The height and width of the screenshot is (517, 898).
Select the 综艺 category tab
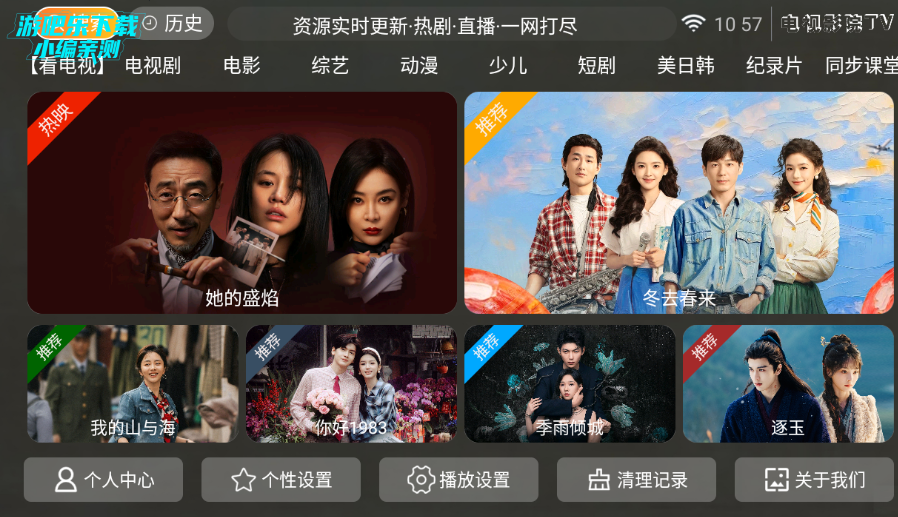click(330, 66)
